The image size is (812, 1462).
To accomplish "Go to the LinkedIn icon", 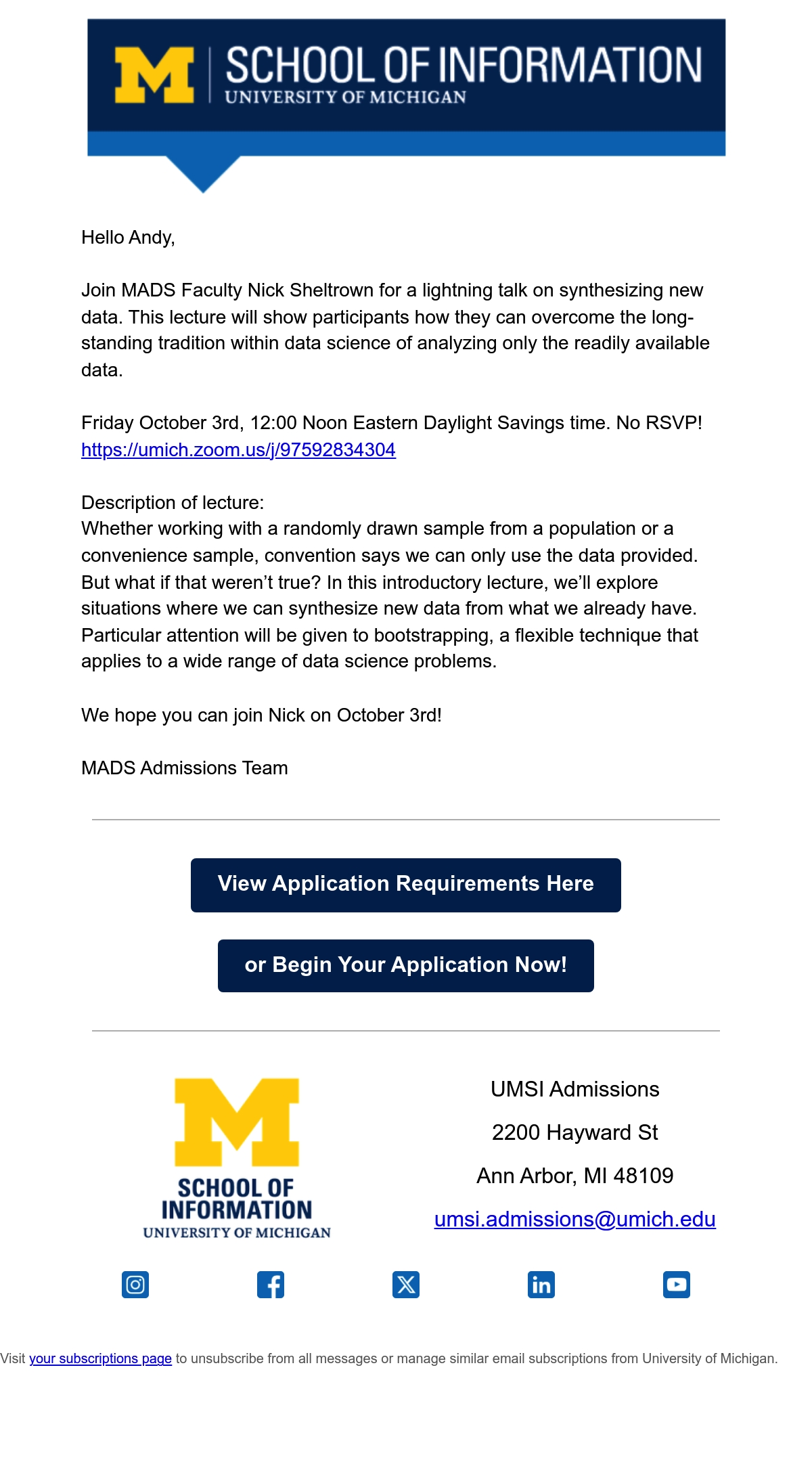I will click(541, 1285).
